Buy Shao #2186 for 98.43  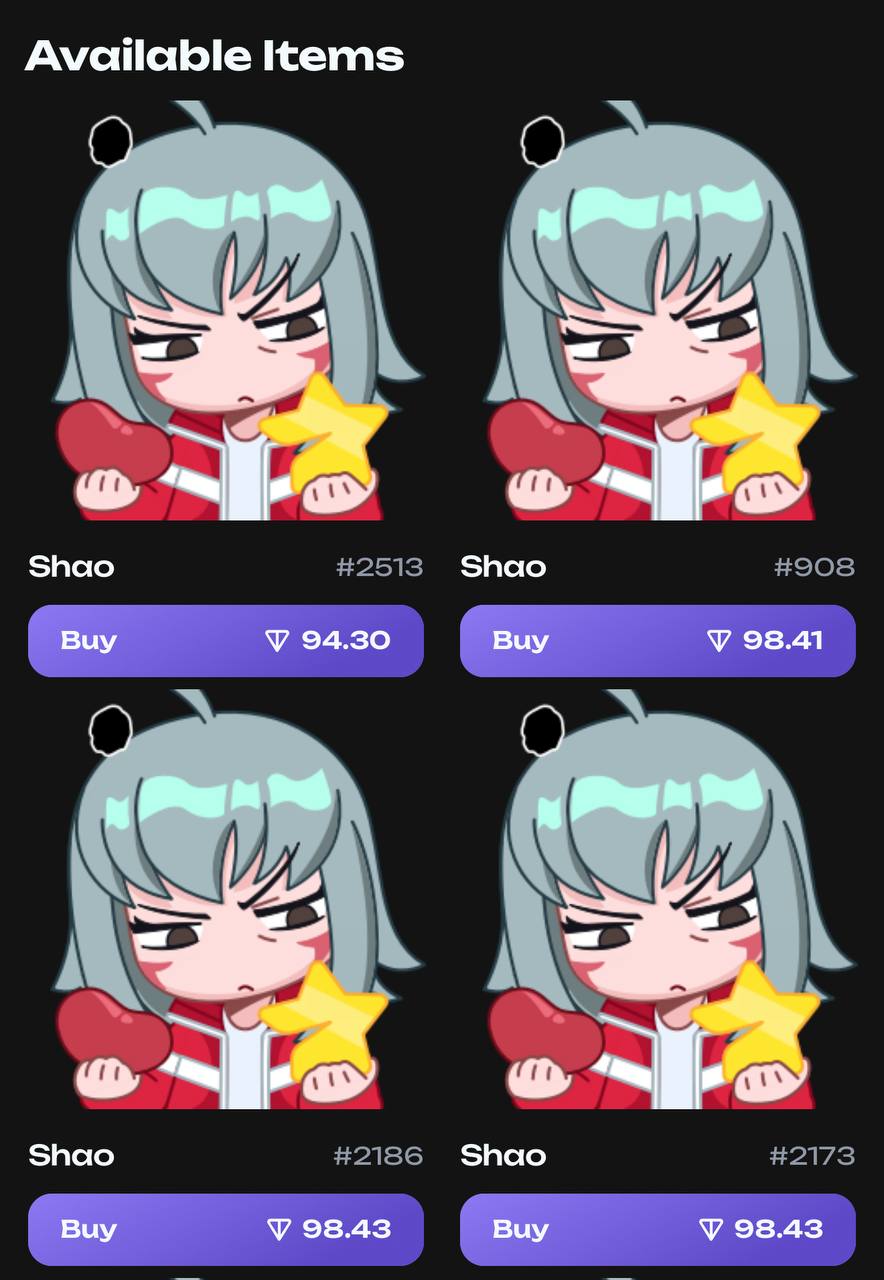click(225, 1229)
